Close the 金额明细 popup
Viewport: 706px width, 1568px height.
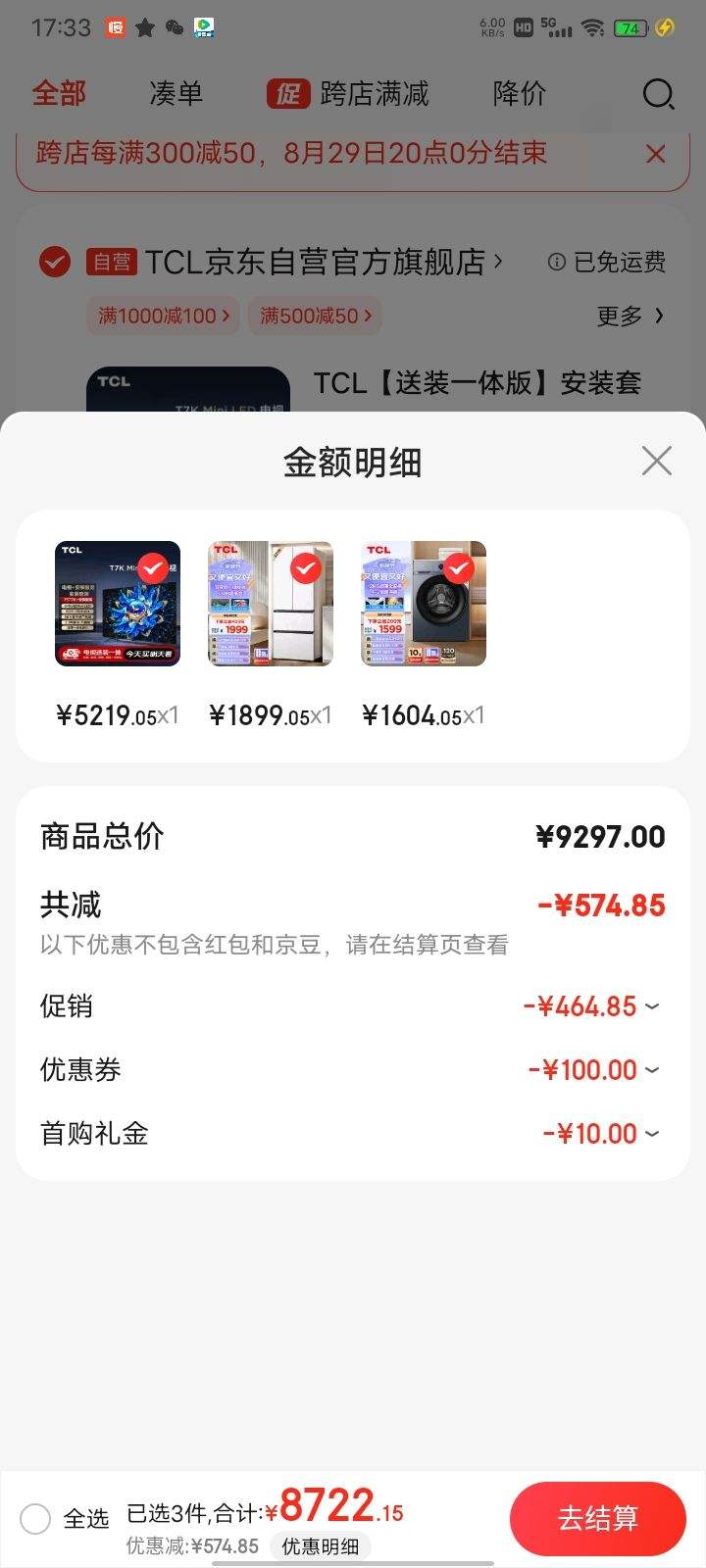pos(655,462)
